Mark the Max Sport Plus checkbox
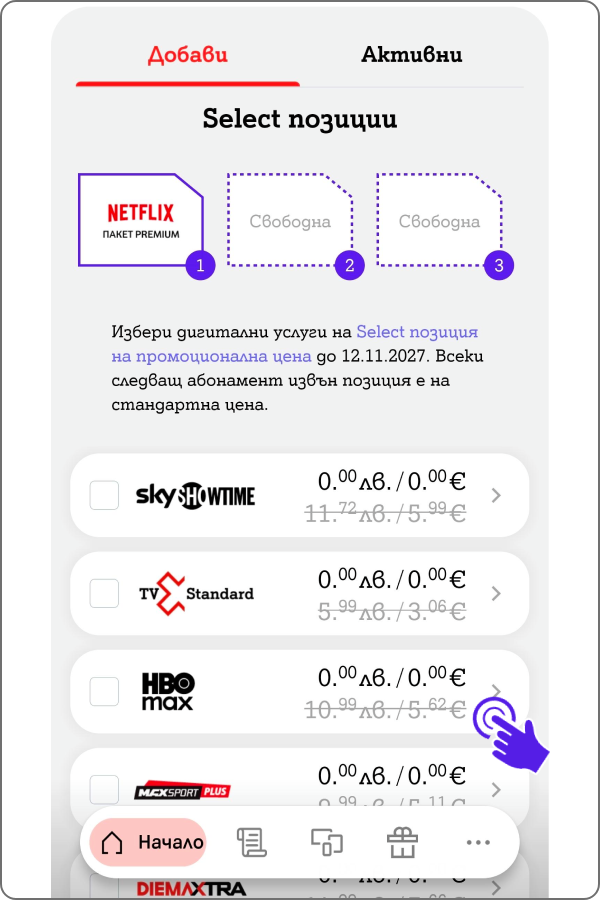The image size is (600, 900). (x=104, y=789)
